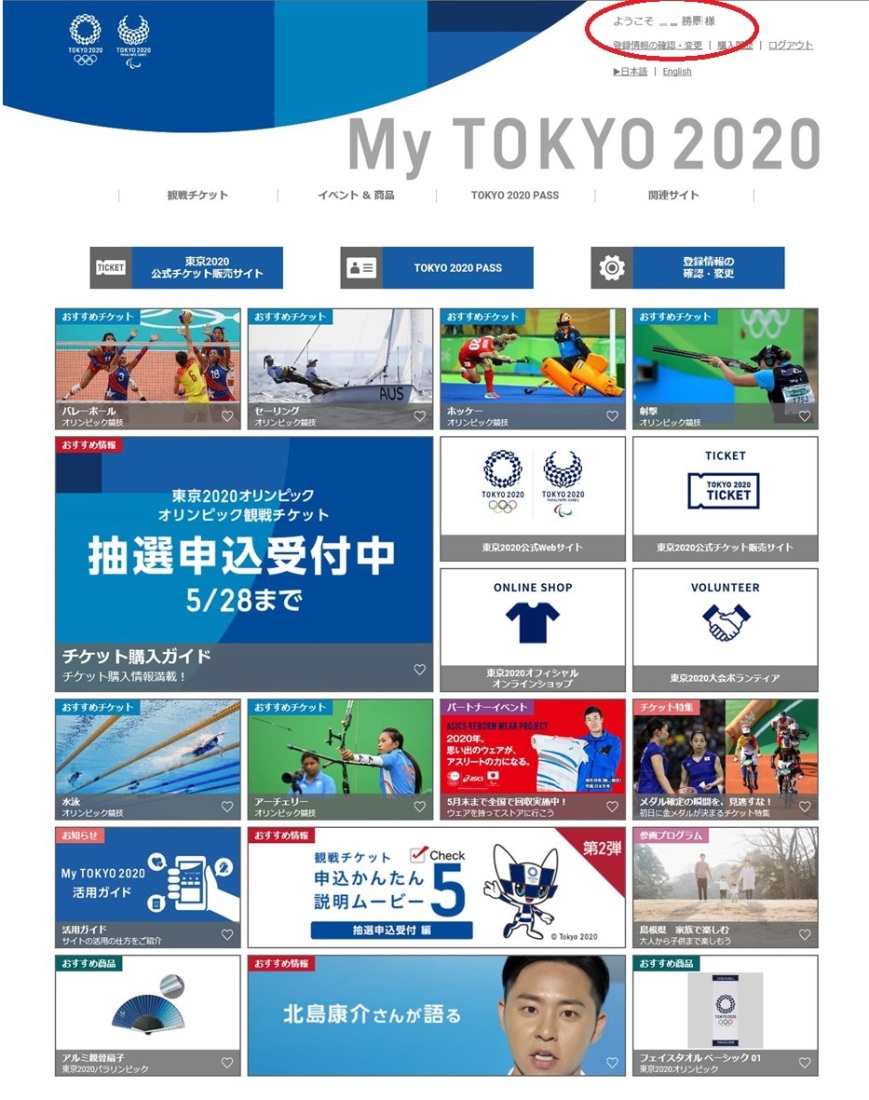Open the 水泳 ticket tile
This screenshot has width=869, height=1100.
pyautogui.click(x=147, y=759)
